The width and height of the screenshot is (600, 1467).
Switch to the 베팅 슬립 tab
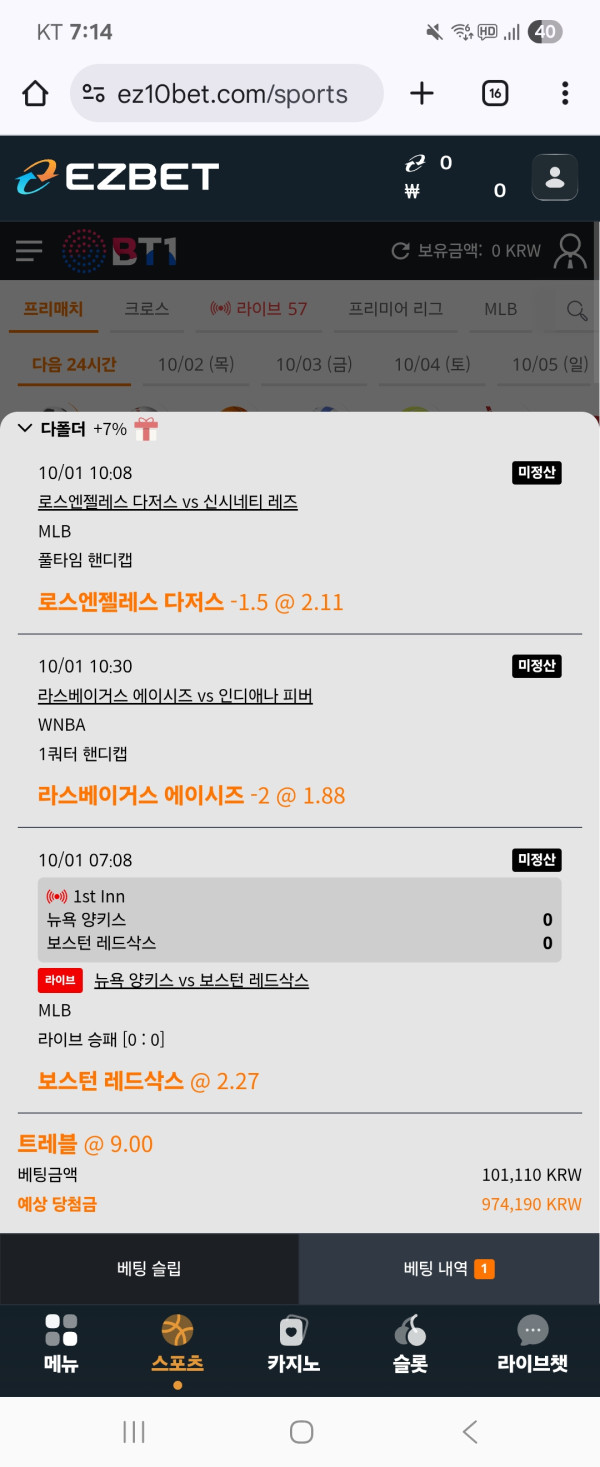(x=149, y=1269)
